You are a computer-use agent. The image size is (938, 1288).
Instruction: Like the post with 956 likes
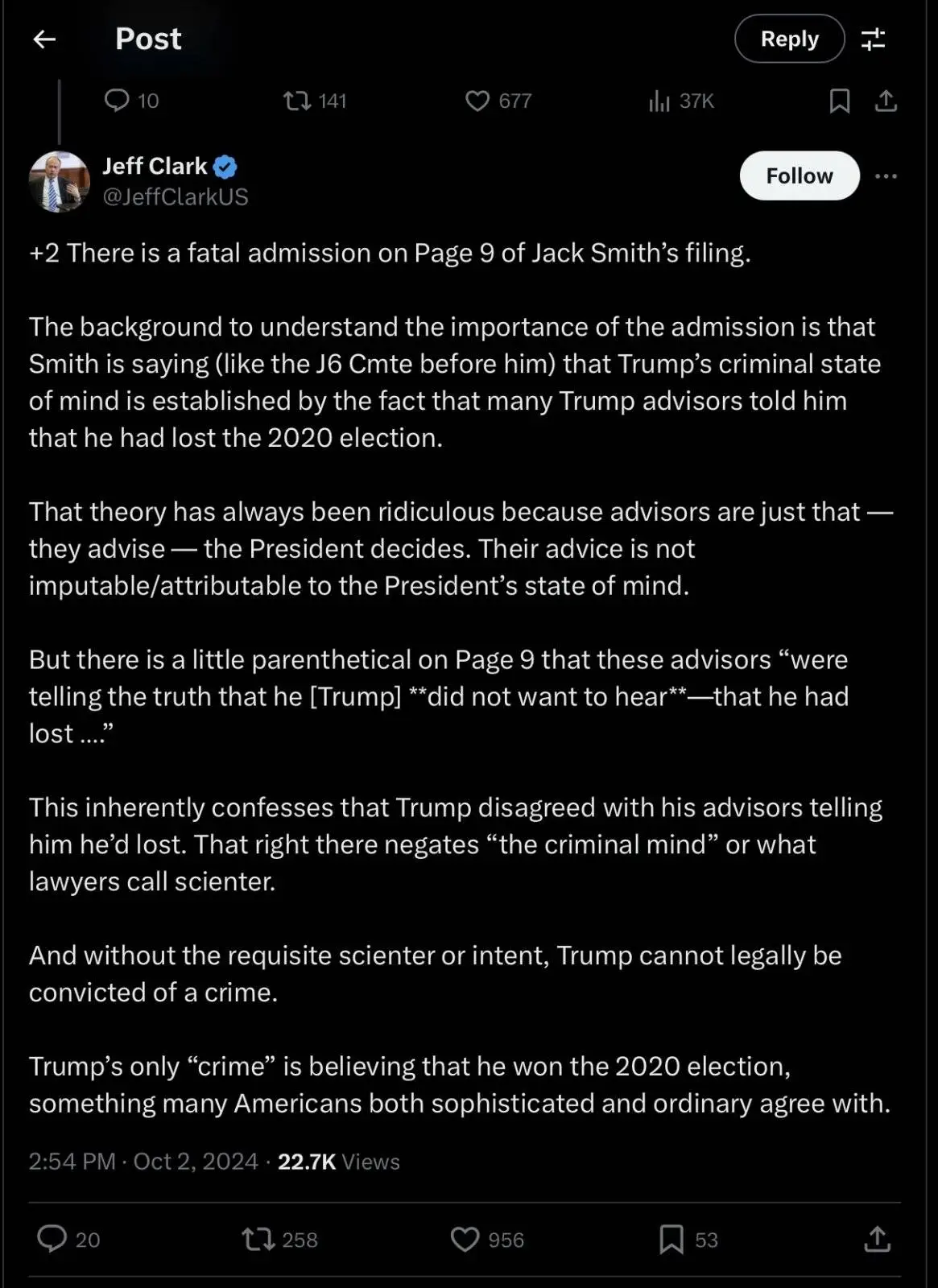click(465, 1239)
